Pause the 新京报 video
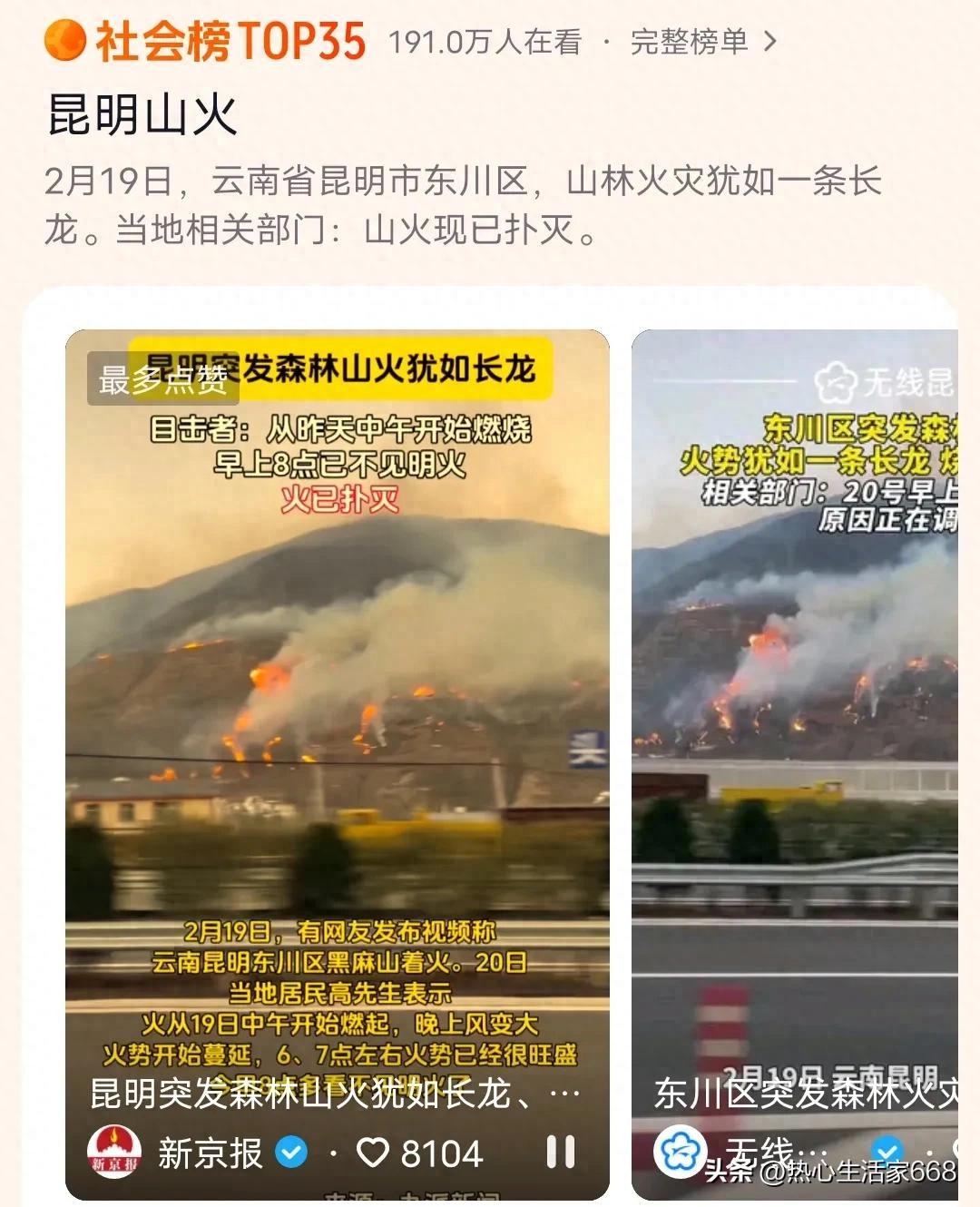The image size is (980, 1207). 560,1153
